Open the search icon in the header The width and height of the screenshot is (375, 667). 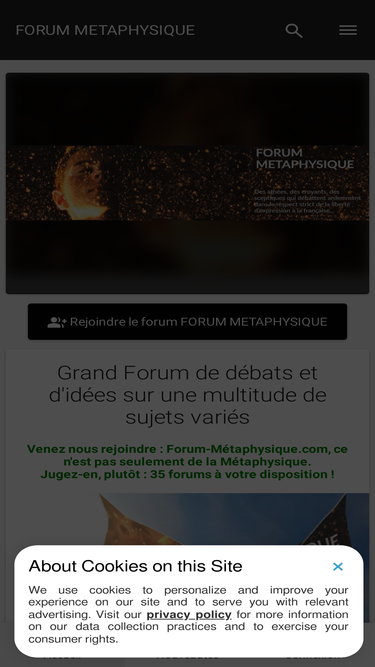[294, 31]
